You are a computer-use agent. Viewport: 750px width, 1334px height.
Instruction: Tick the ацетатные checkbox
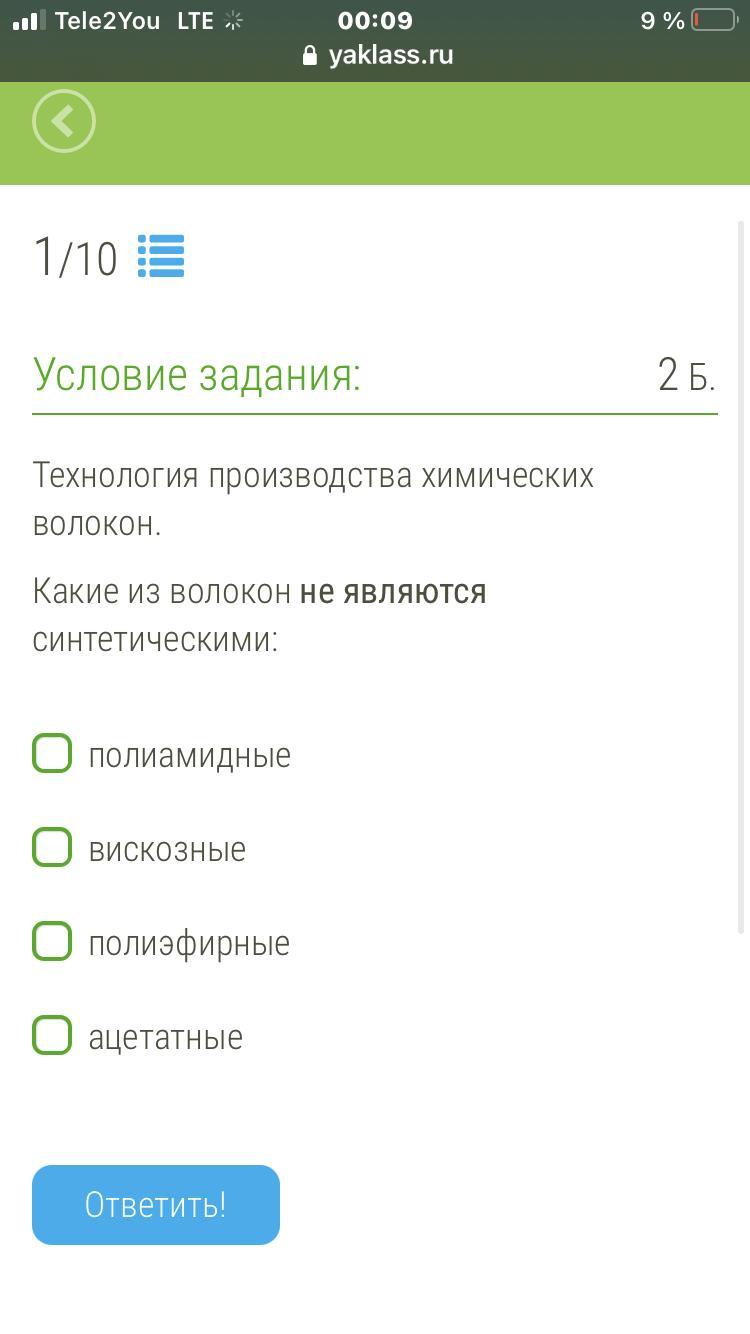pos(52,1035)
